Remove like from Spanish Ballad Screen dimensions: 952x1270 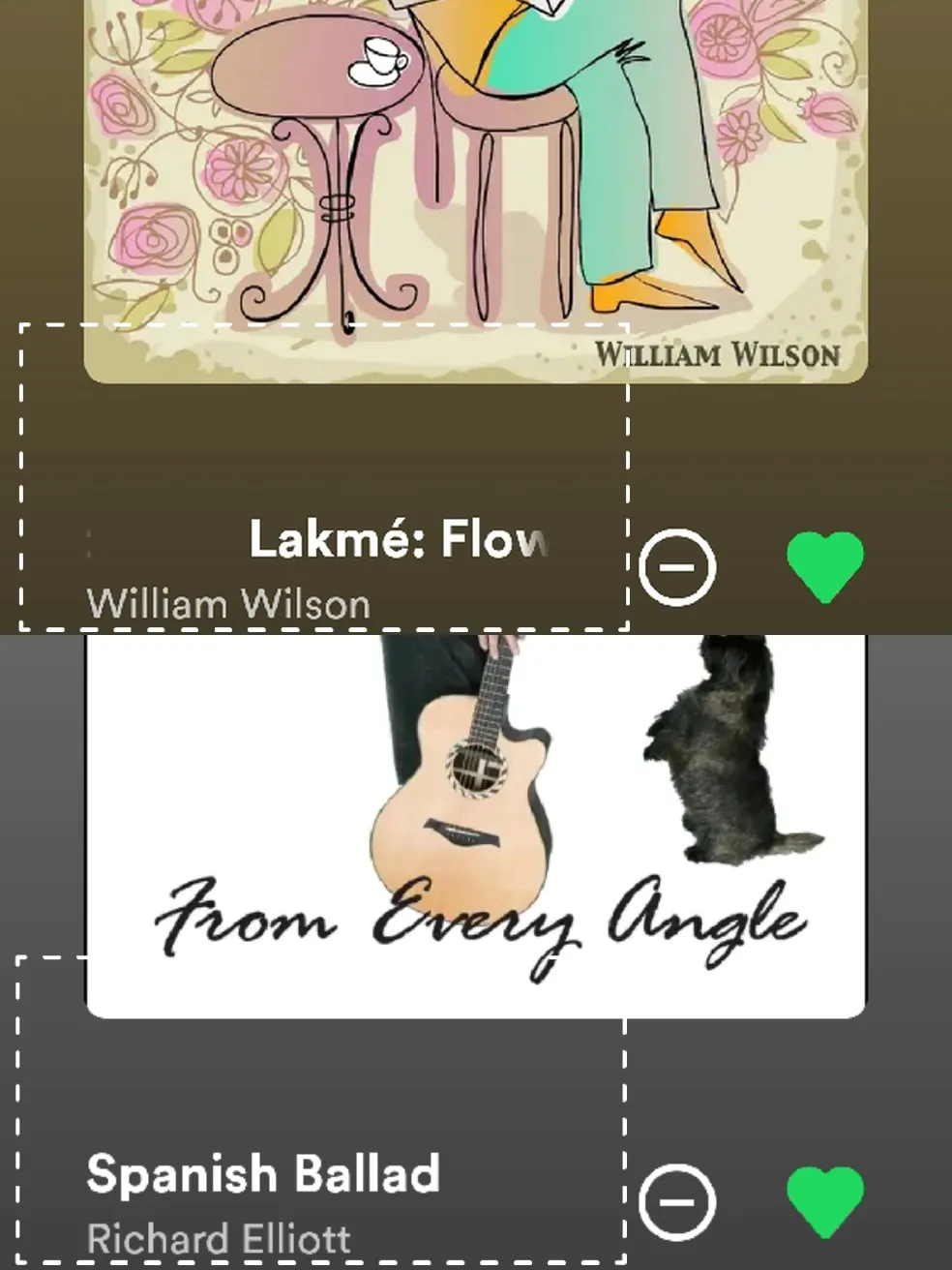[824, 1201]
